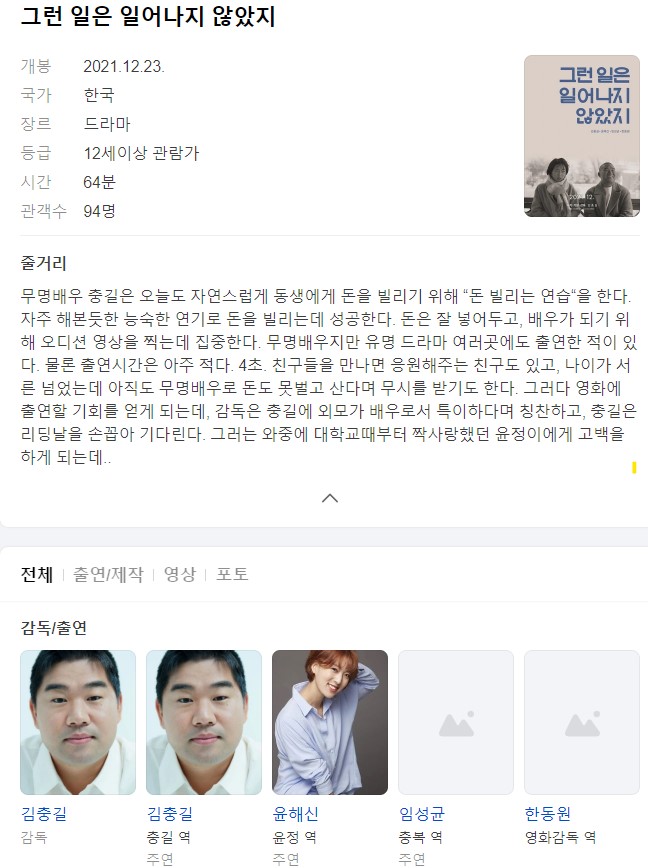The image size is (648, 868).
Task: Switch to the 전체 tab
Action: click(37, 574)
